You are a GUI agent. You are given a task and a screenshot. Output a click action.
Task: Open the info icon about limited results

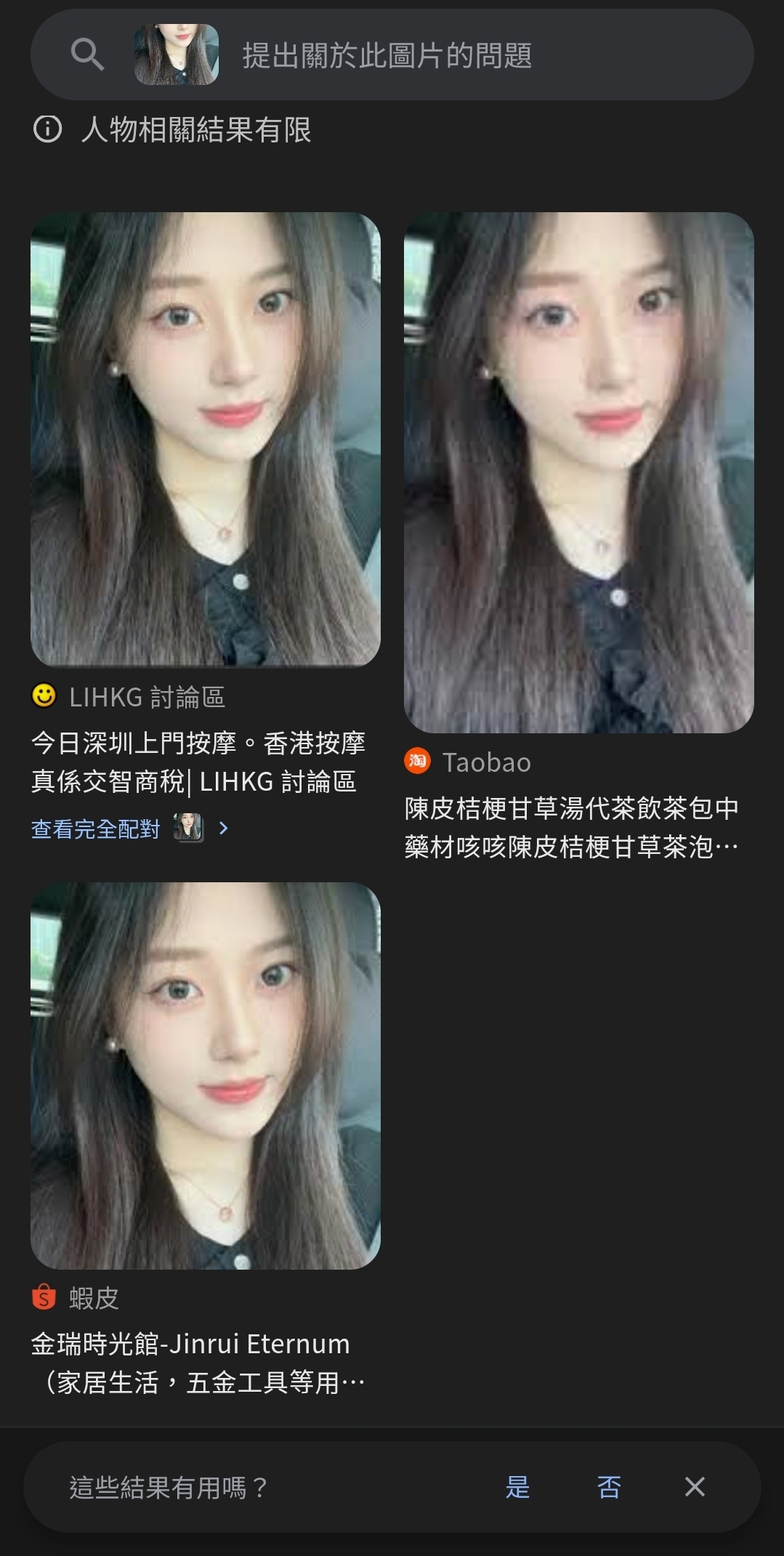tap(47, 129)
